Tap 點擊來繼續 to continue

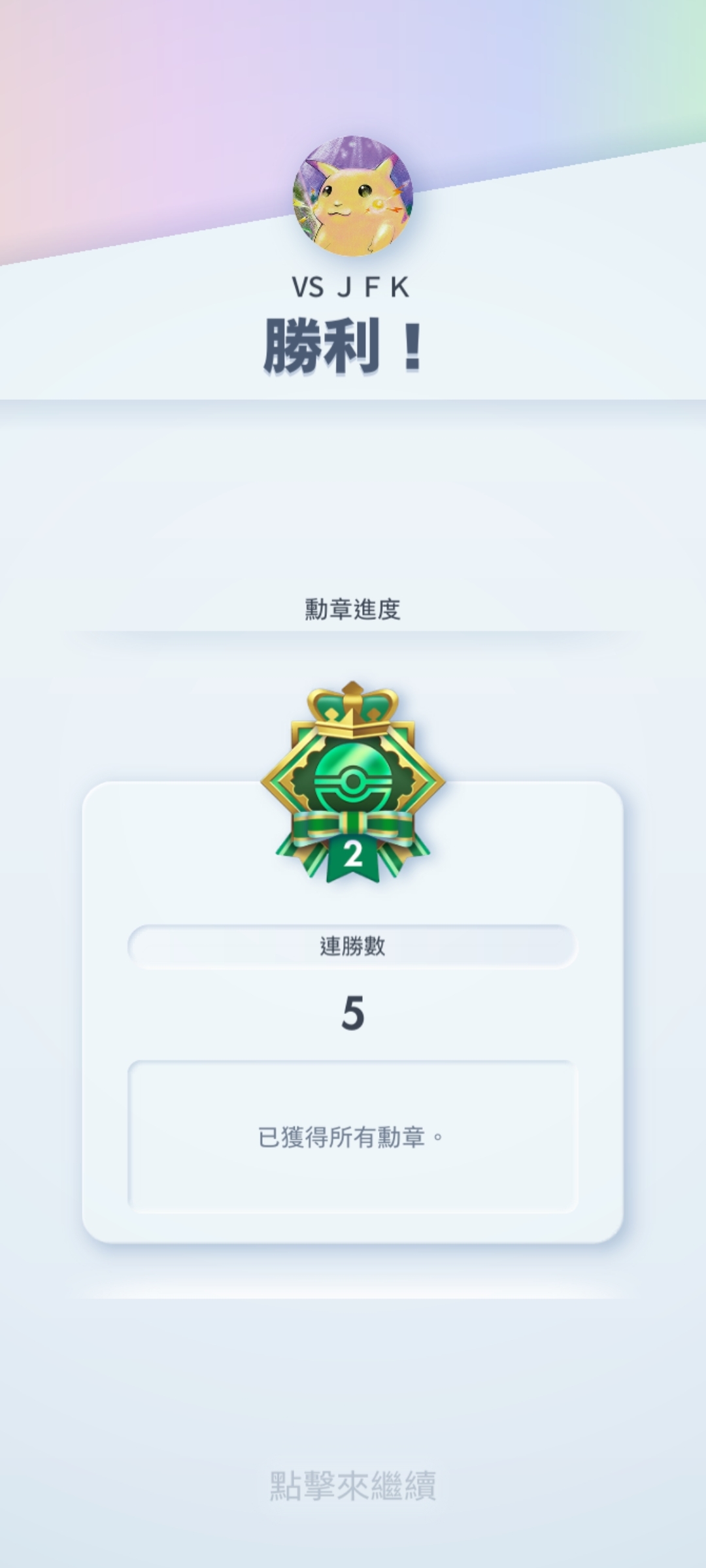353,1486
